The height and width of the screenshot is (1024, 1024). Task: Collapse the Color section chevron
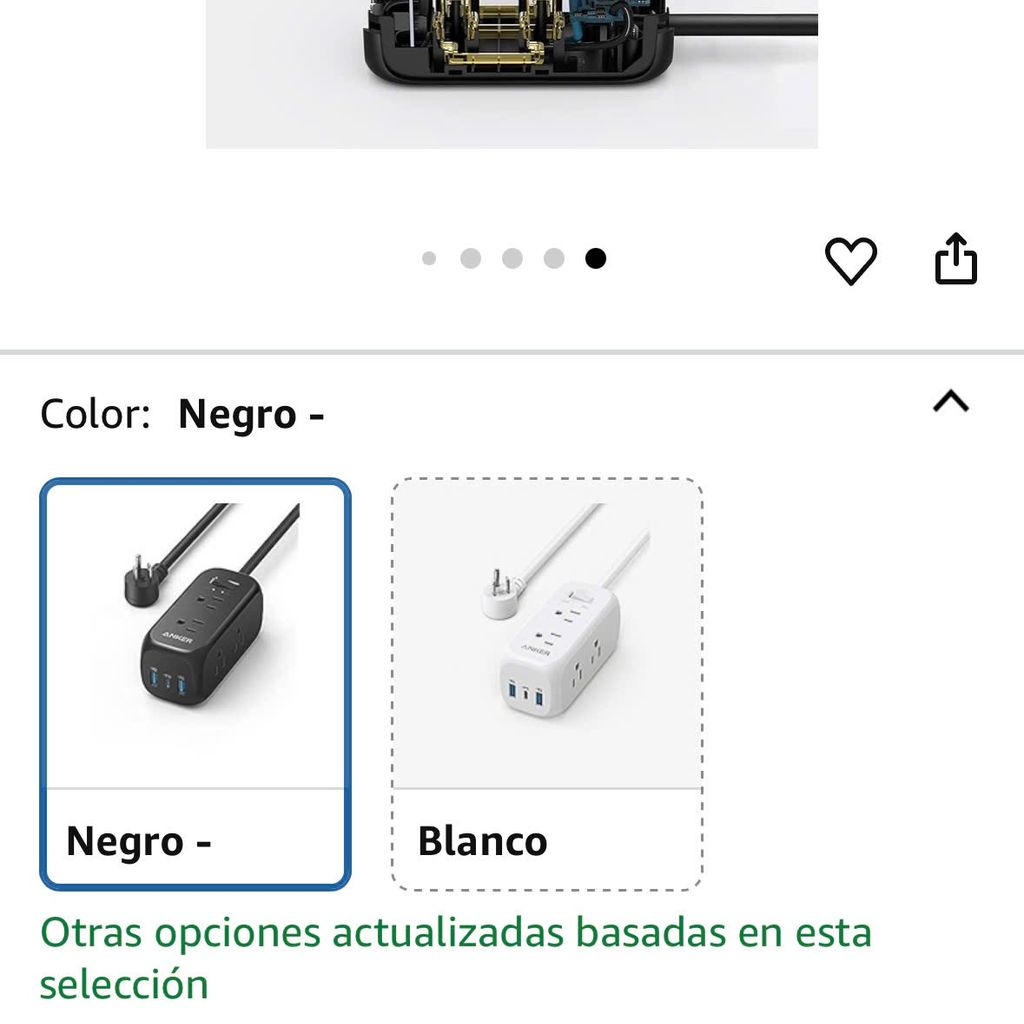(950, 402)
